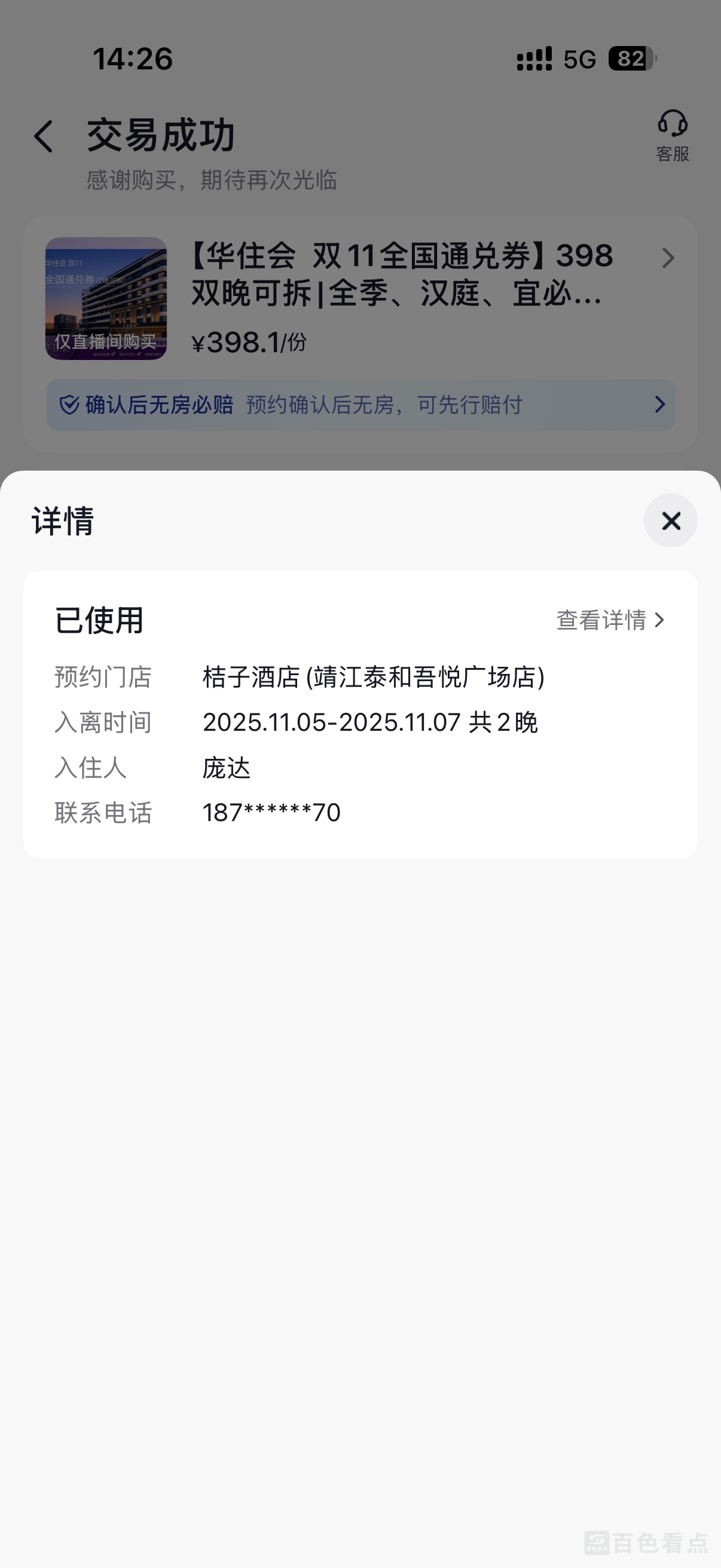Screen dimensions: 721x1568
Task: Go back from 交易成功 page
Action: [44, 136]
